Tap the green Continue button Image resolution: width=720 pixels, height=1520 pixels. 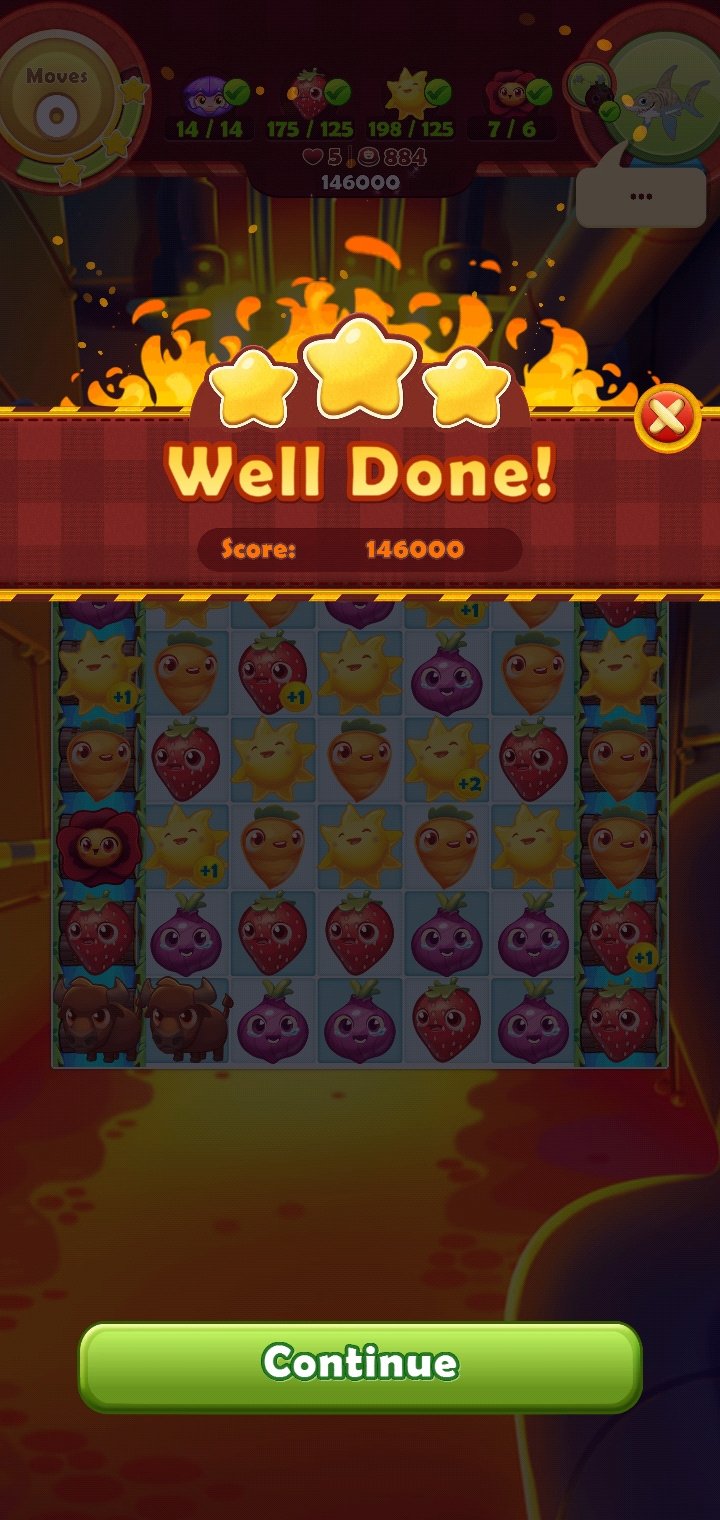click(x=360, y=1365)
